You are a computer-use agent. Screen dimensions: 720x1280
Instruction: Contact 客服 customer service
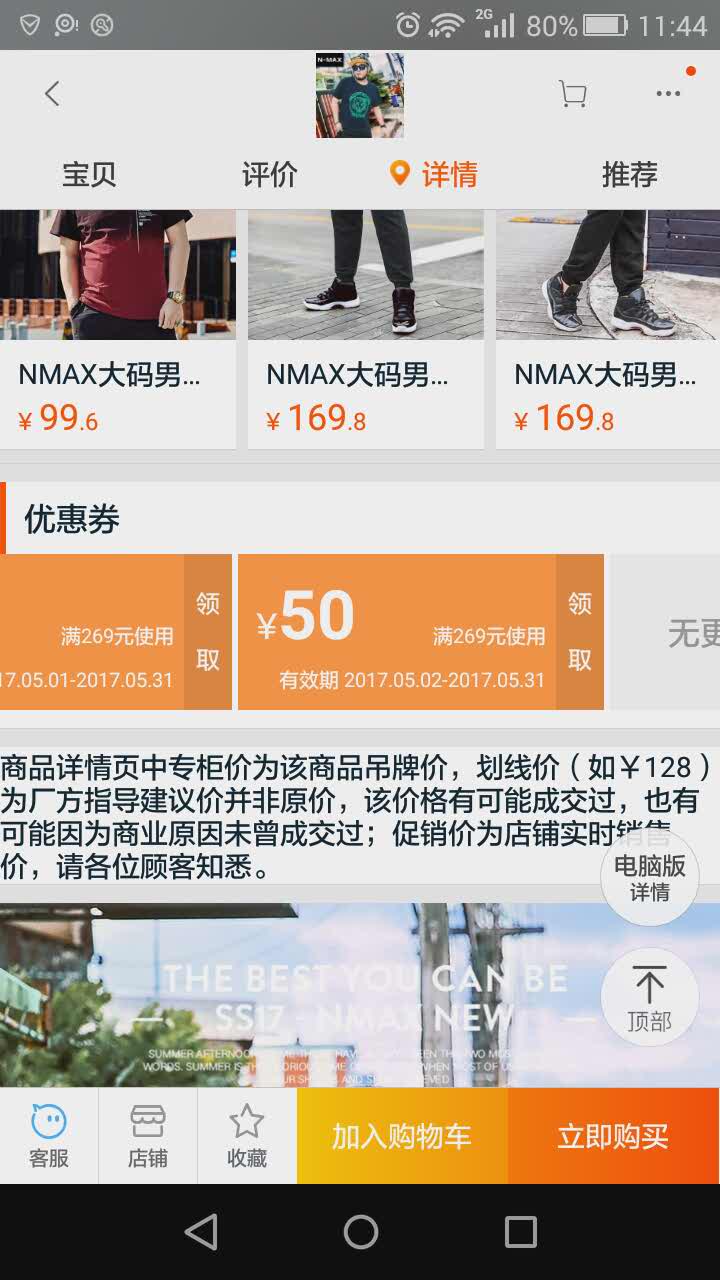click(49, 1136)
